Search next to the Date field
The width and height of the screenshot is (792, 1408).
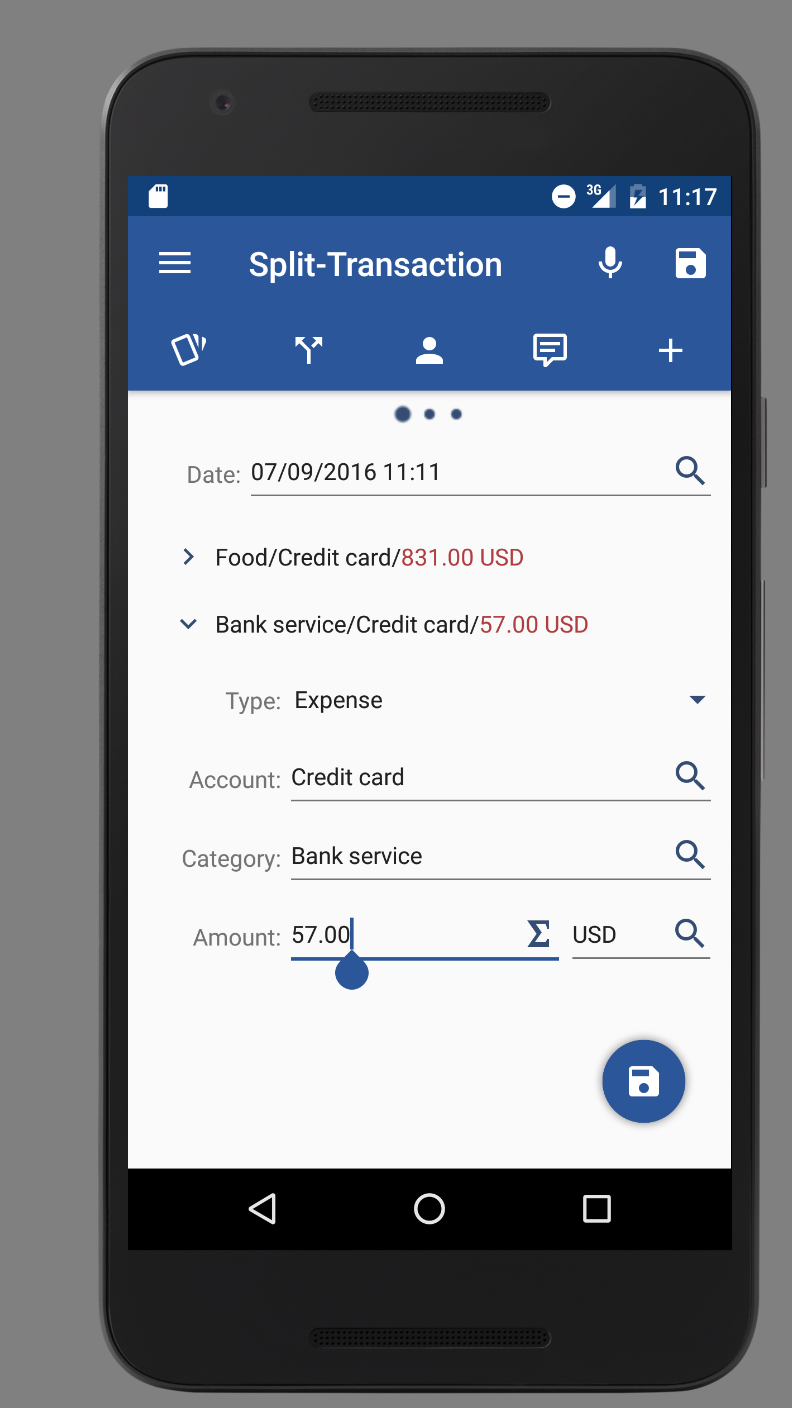pos(690,471)
